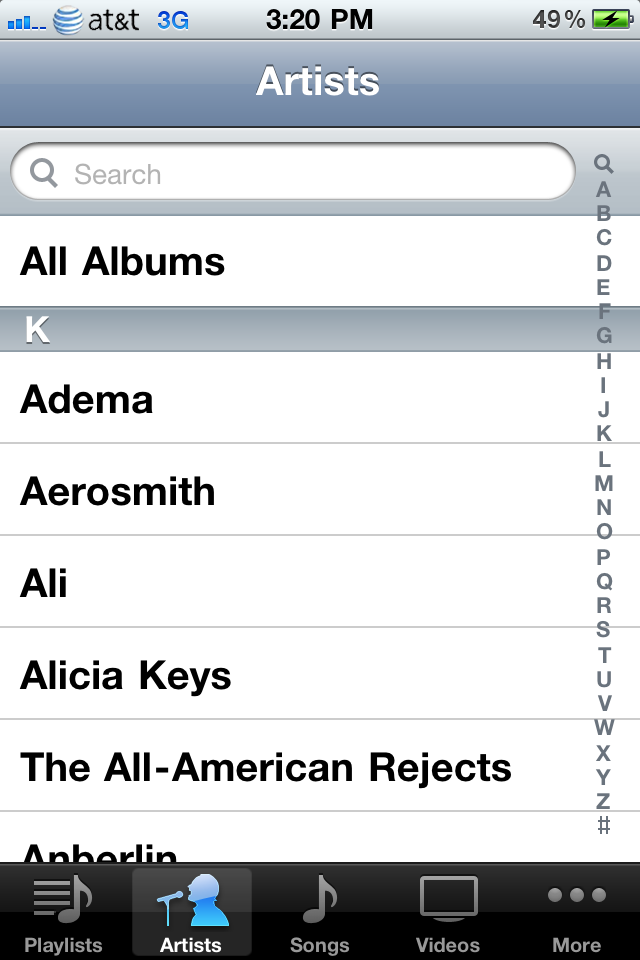Jump to letter T in index
This screenshot has width=640, height=960.
click(x=603, y=655)
